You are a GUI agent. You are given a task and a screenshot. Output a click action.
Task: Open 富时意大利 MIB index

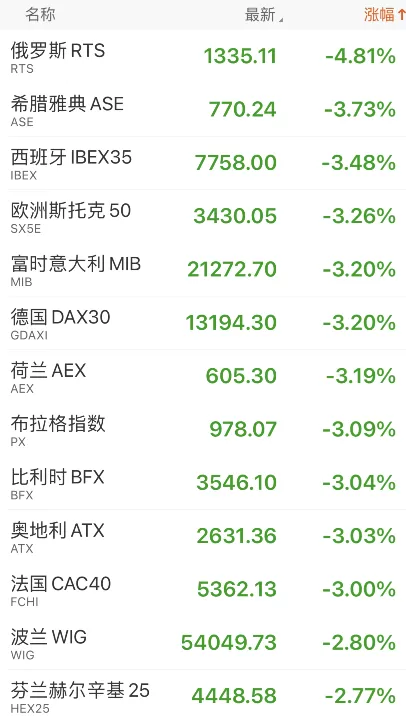pyautogui.click(x=203, y=270)
